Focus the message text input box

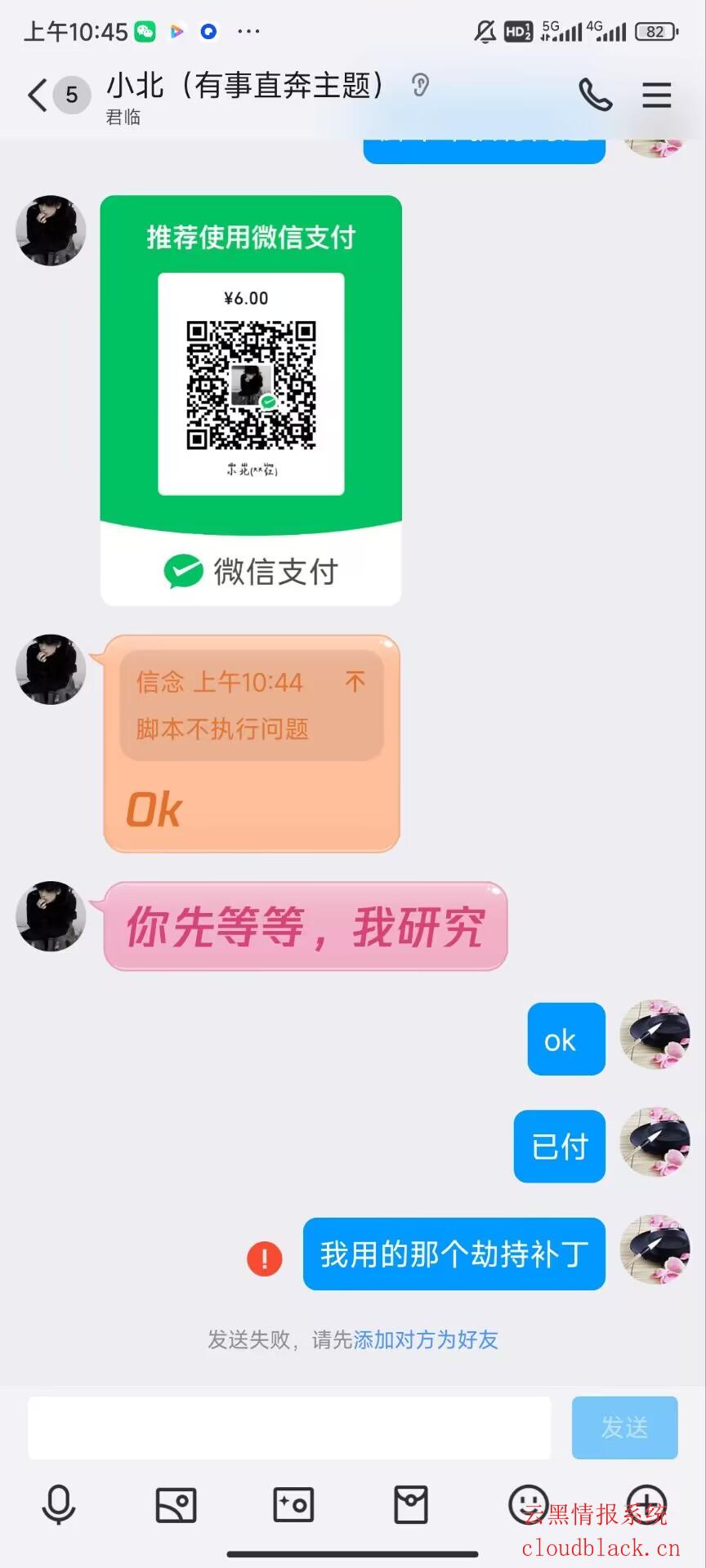pos(289,1428)
